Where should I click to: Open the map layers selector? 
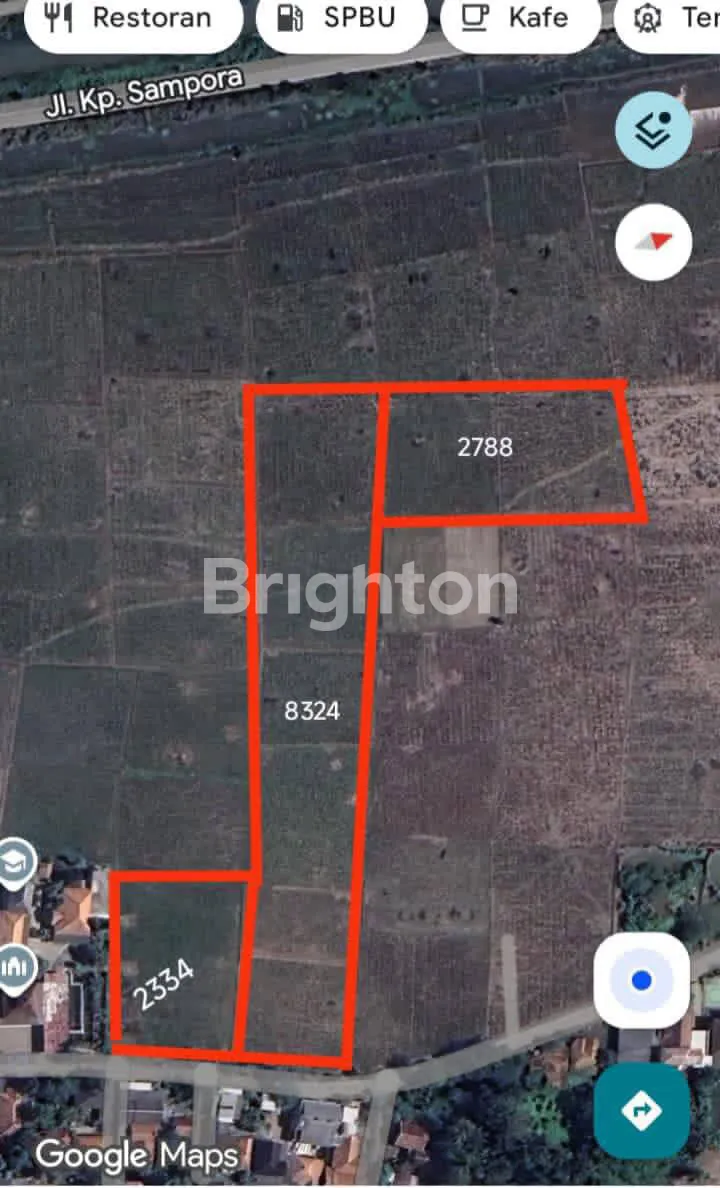[653, 129]
